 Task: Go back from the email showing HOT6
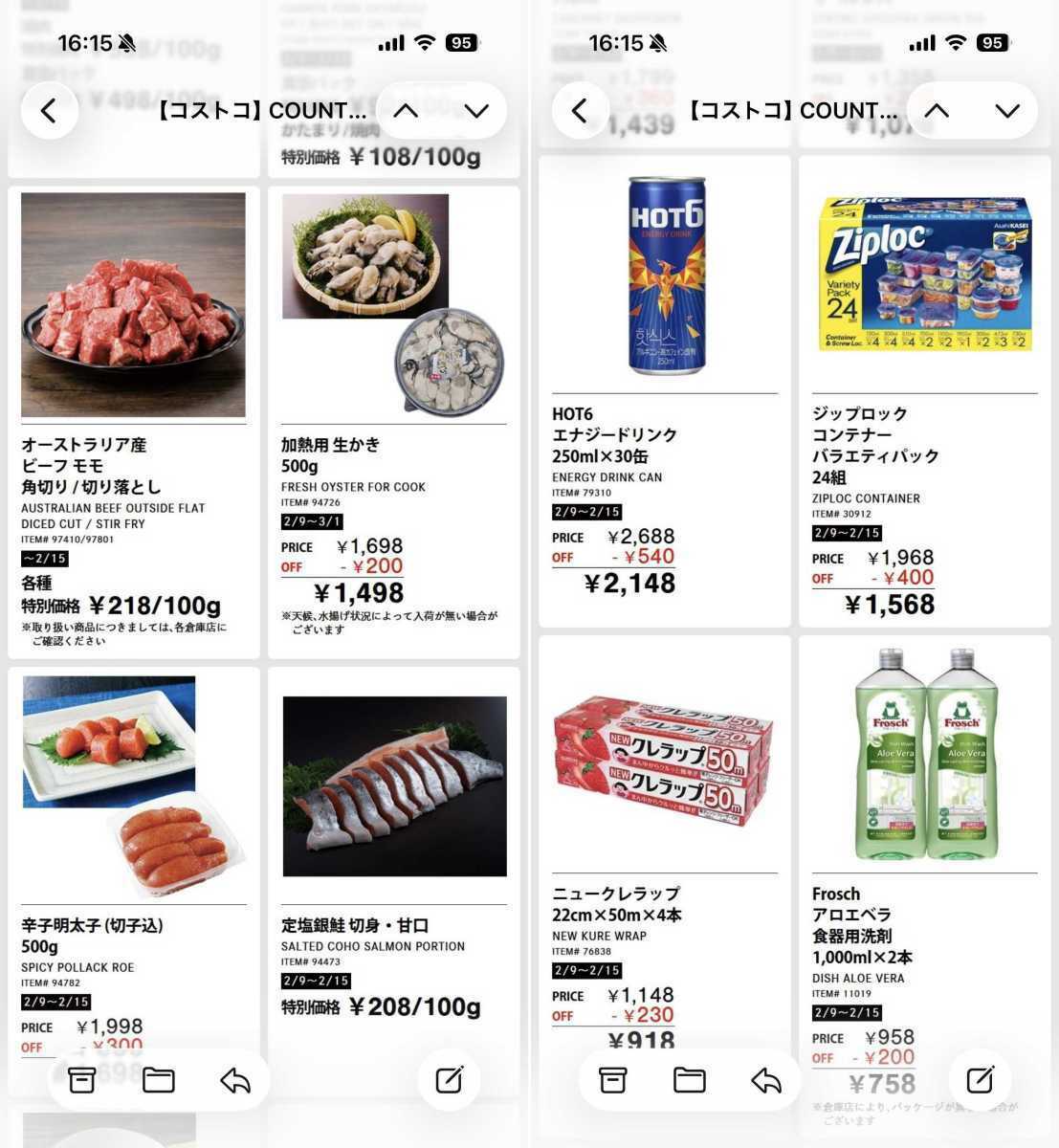580,111
